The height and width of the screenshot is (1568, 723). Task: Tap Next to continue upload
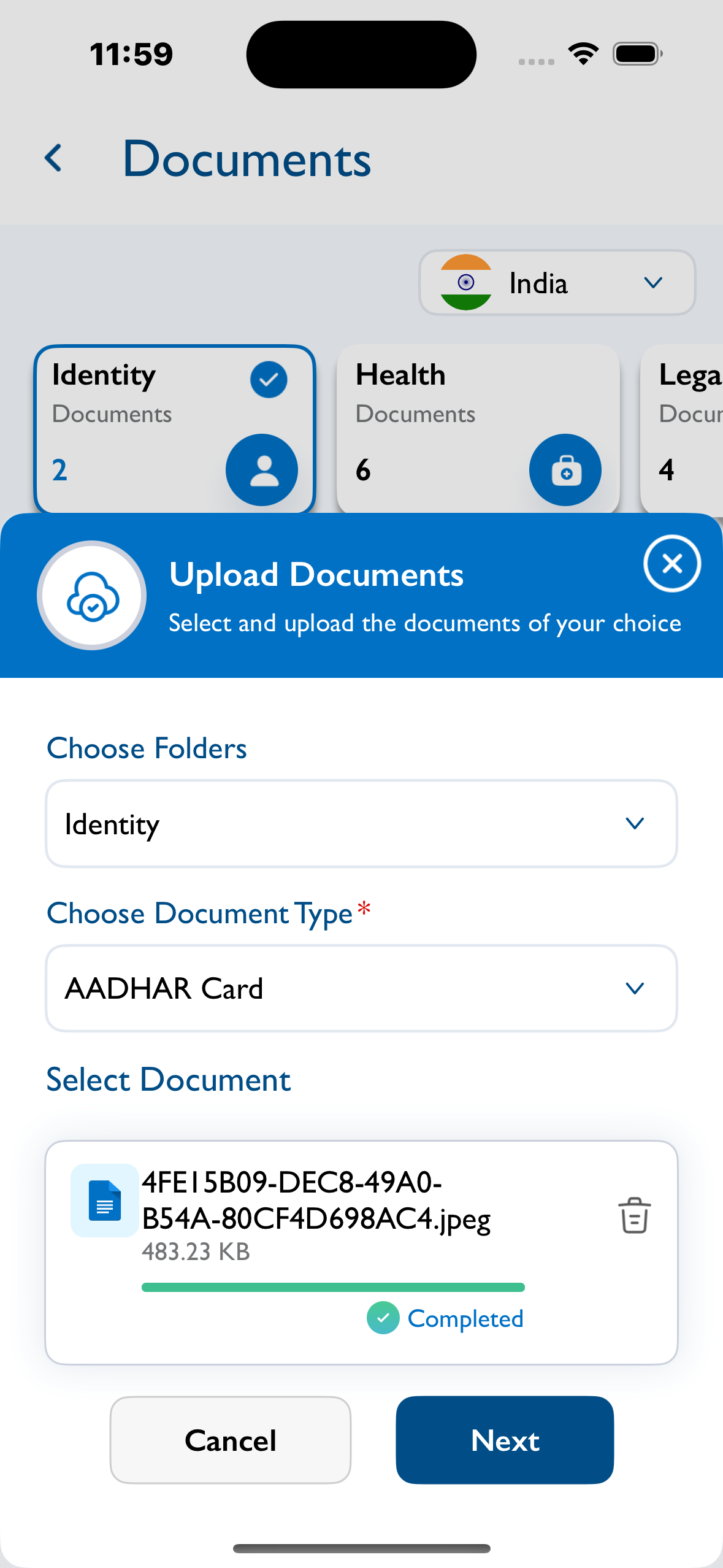[505, 1440]
